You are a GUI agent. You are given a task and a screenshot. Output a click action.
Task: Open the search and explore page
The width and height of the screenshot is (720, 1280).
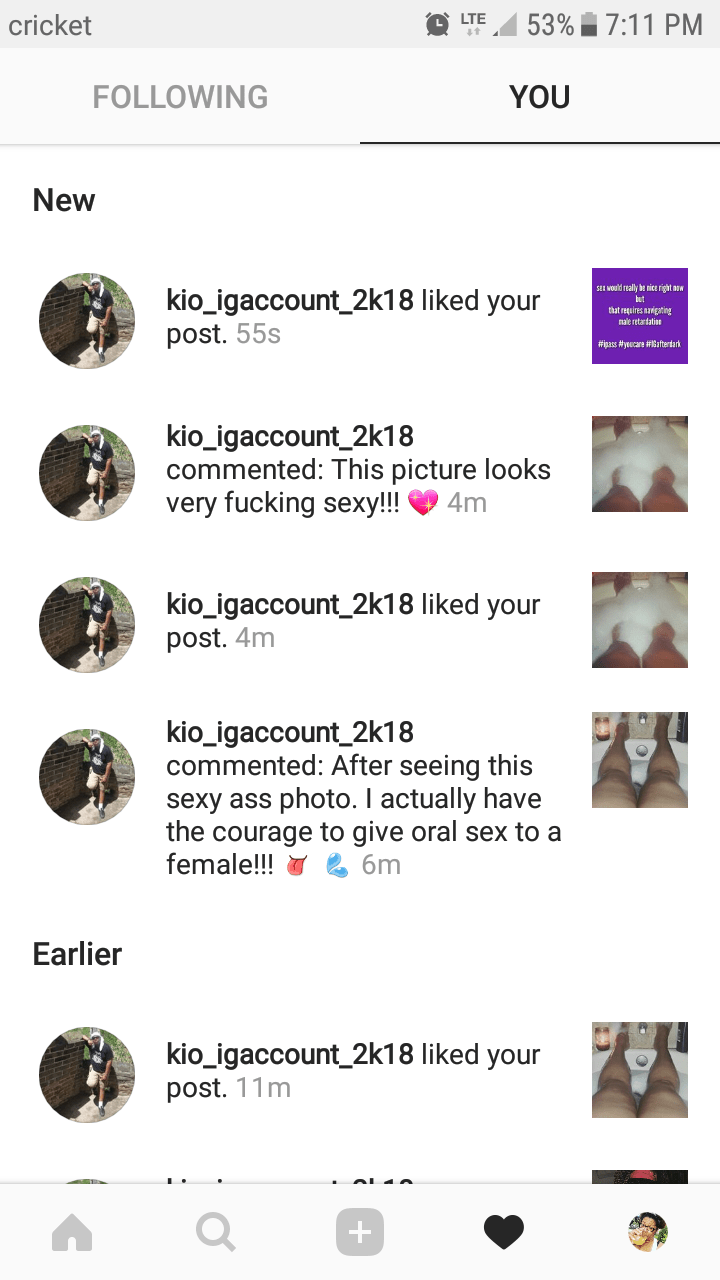coord(216,1233)
